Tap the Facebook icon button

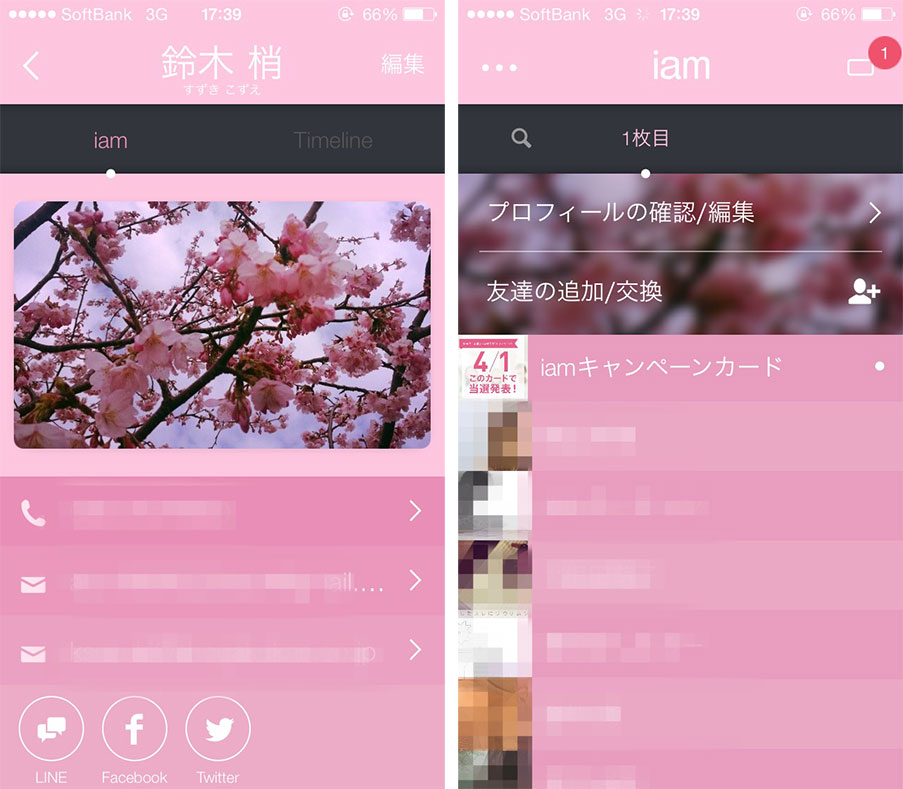click(134, 730)
